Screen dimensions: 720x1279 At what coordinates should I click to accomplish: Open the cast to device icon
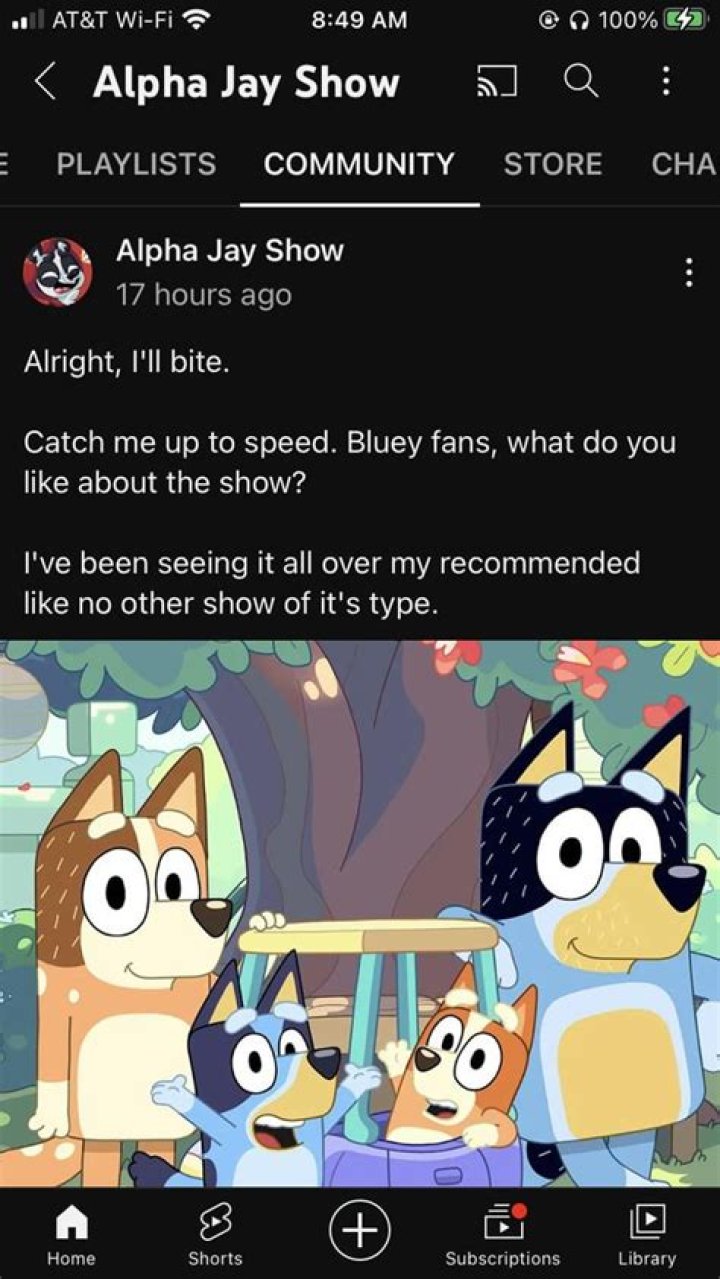pyautogui.click(x=496, y=83)
